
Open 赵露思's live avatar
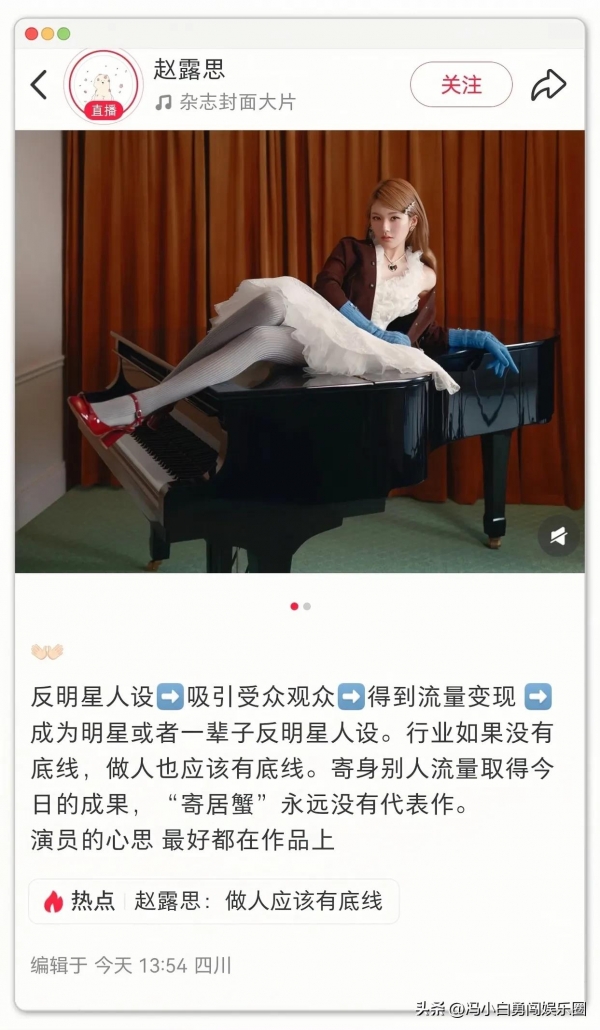pyautogui.click(x=104, y=86)
